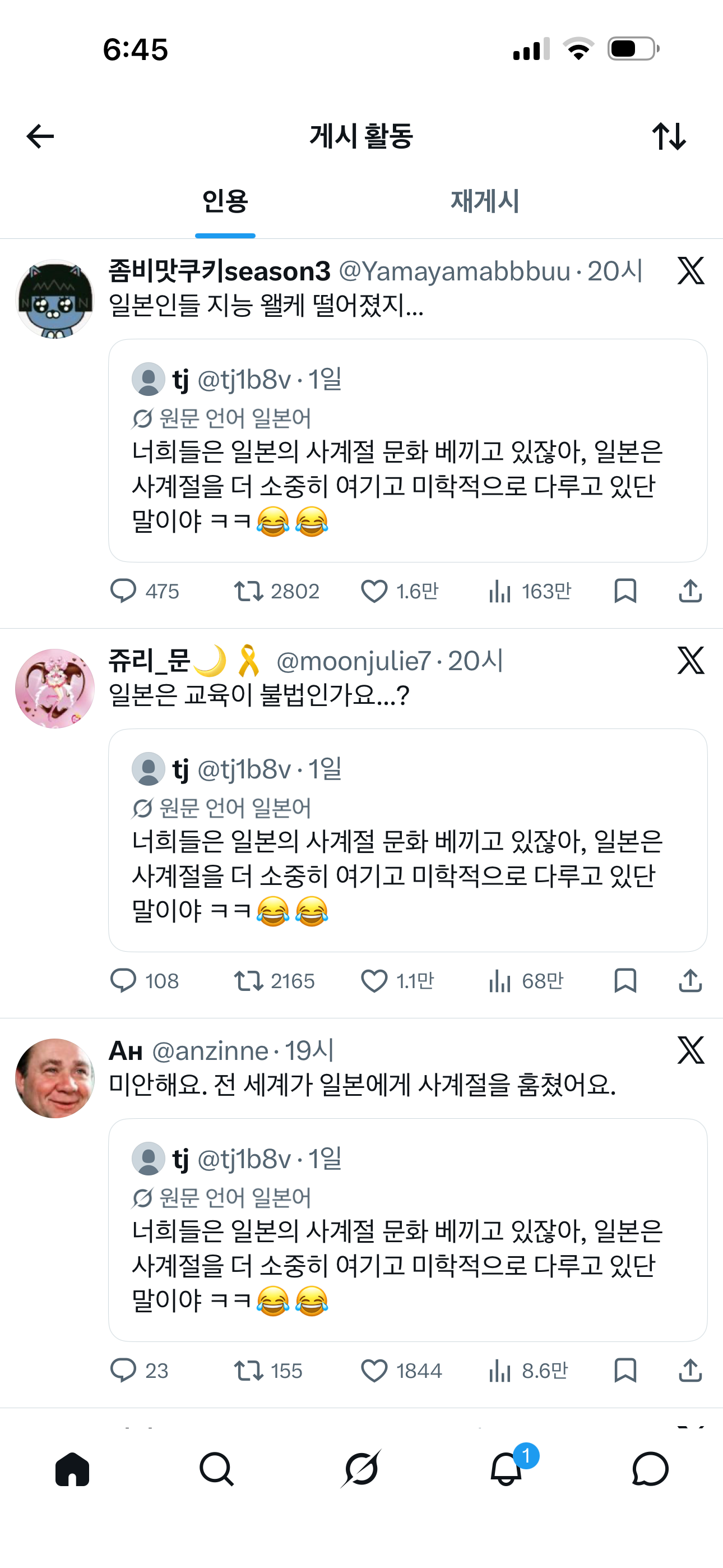This screenshot has height=1568, width=723.
Task: Bookmark the post by Ан
Action: pyautogui.click(x=625, y=1370)
